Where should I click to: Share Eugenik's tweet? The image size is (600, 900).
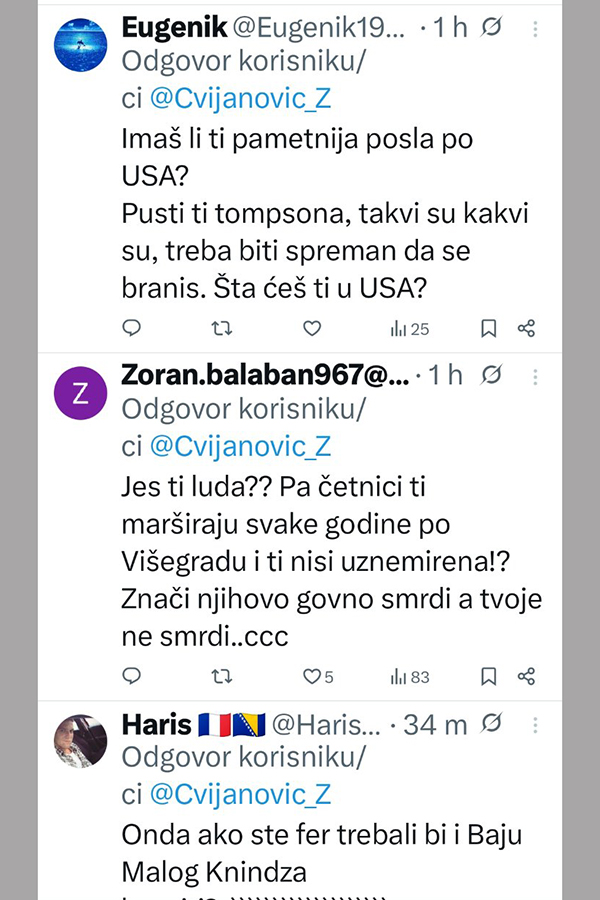(x=527, y=327)
